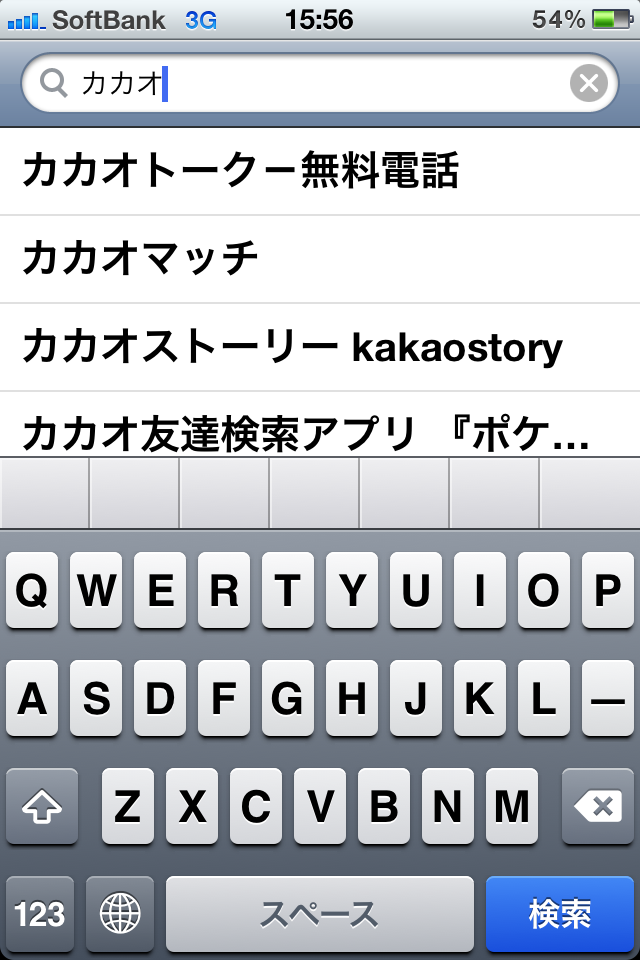640x960 pixels.
Task: Switch keyboard language with the globe key
Action: [x=120, y=914]
